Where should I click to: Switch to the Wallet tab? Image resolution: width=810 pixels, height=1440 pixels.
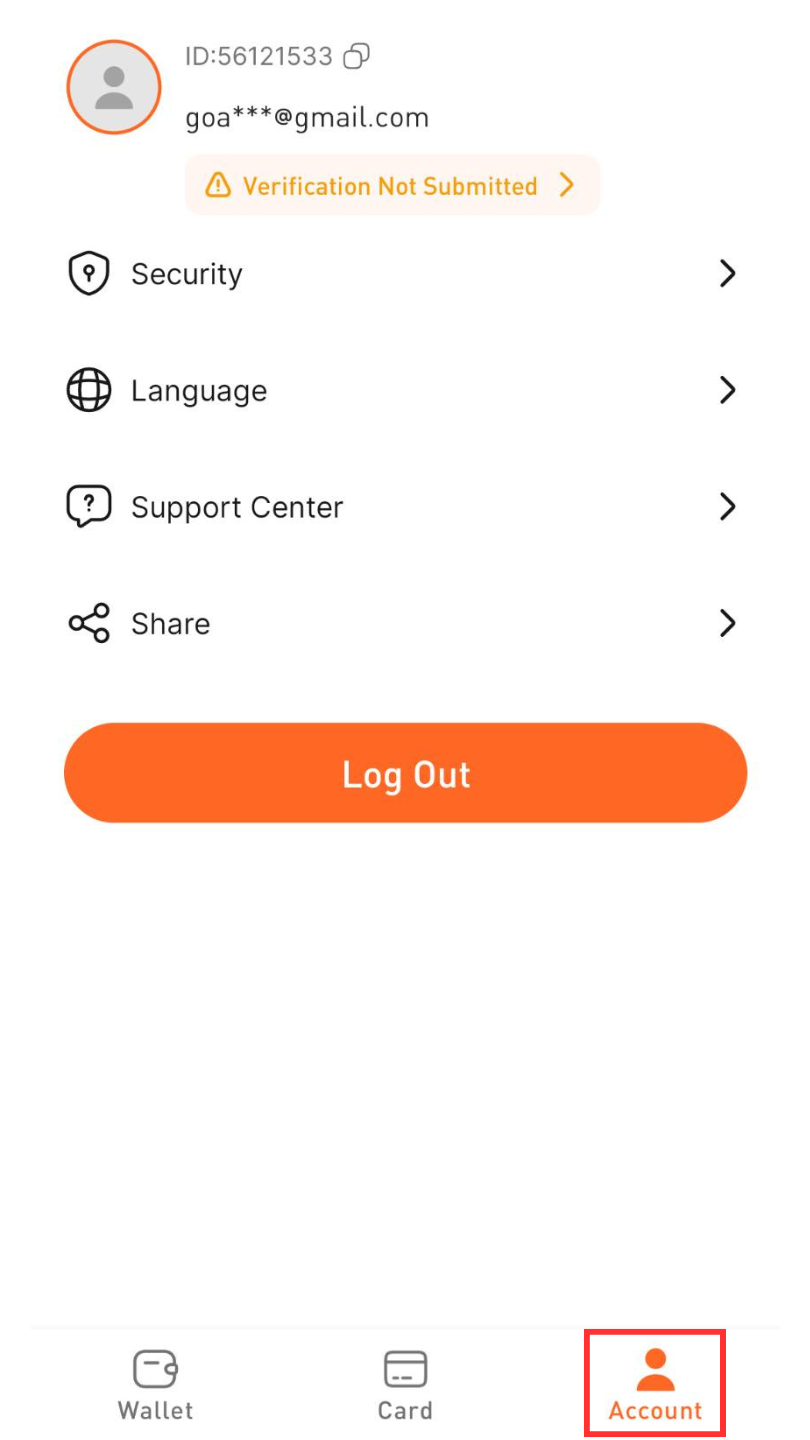(156, 1385)
